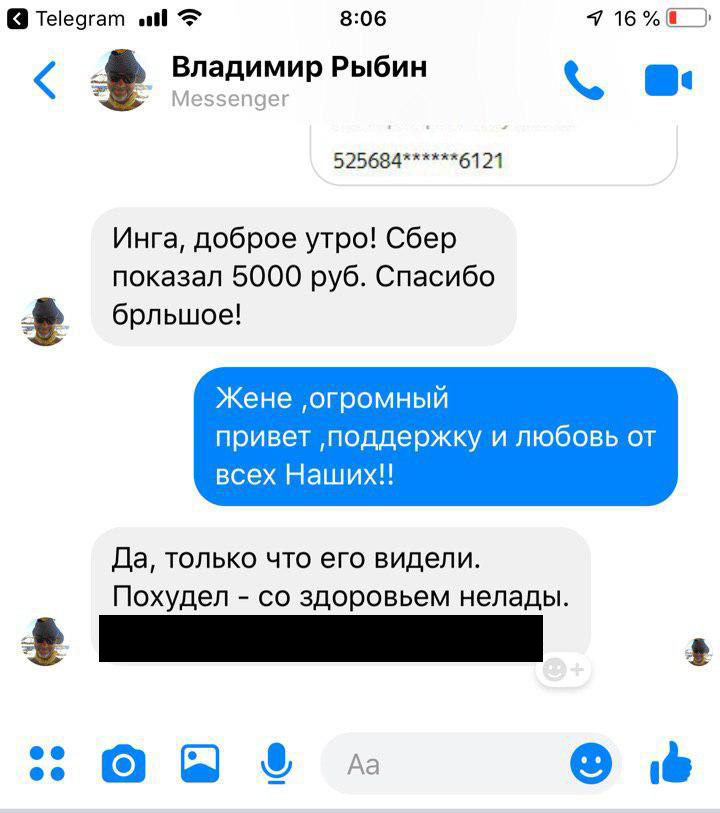720x813 pixels.
Task: Go back to the chat list
Action: (45, 81)
